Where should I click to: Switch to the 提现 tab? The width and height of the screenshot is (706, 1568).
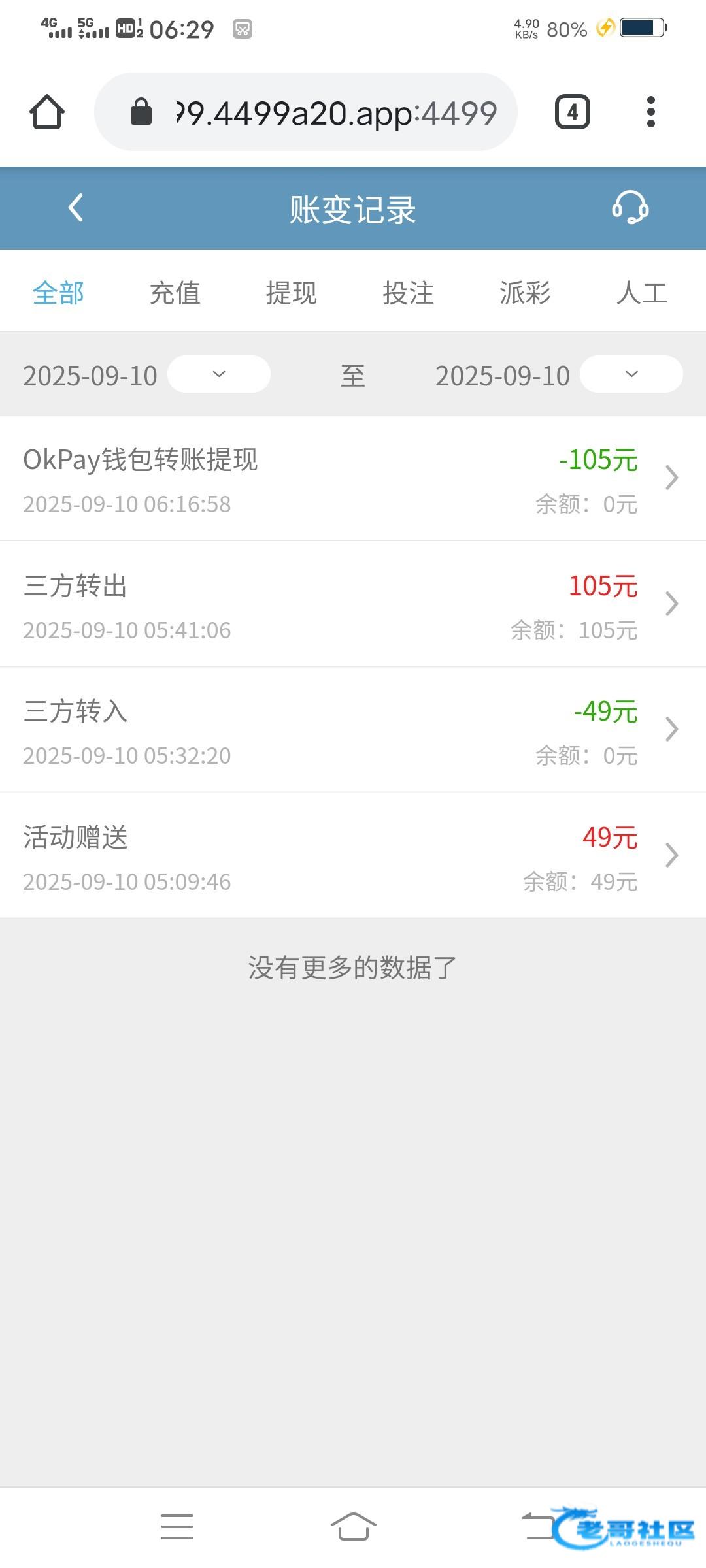point(292,293)
